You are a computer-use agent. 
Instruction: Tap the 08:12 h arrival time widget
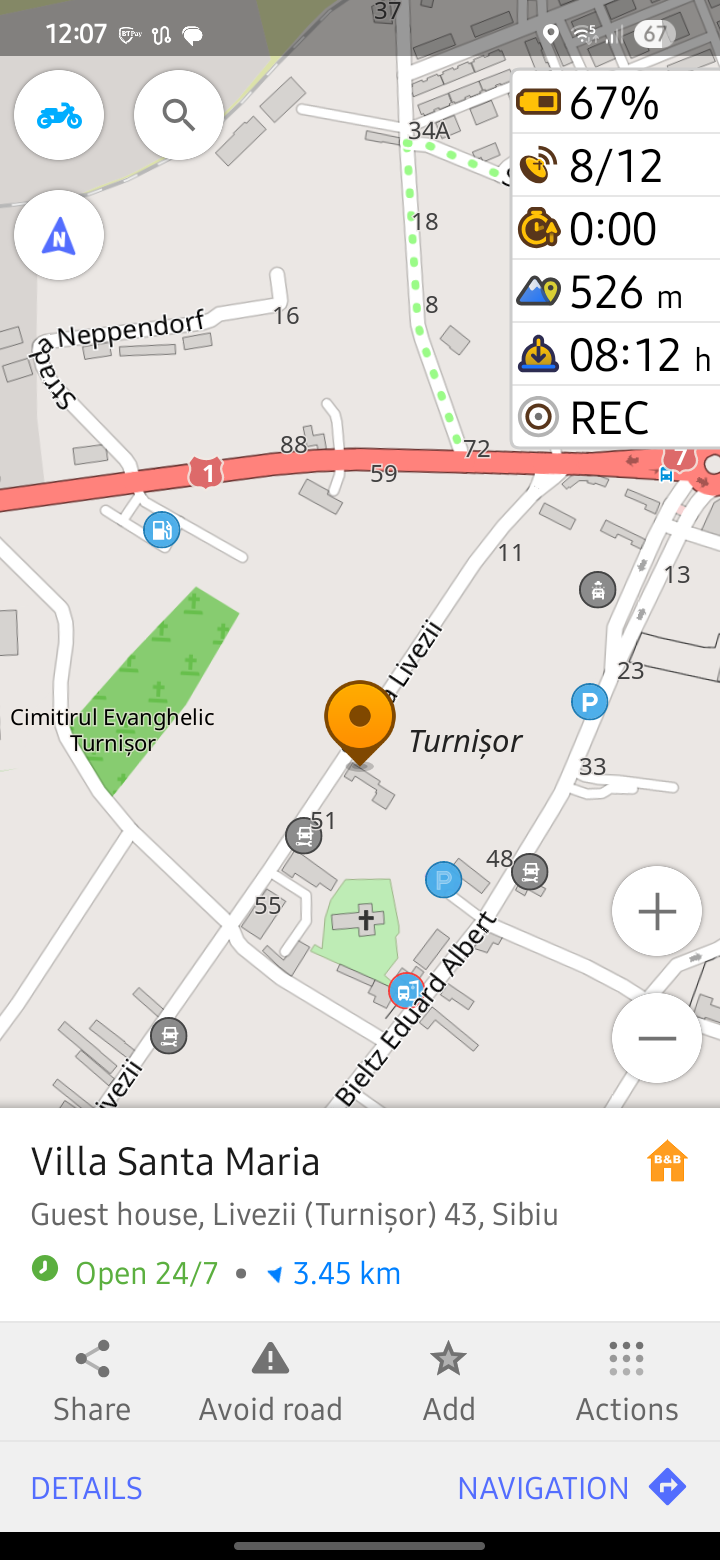tap(616, 354)
